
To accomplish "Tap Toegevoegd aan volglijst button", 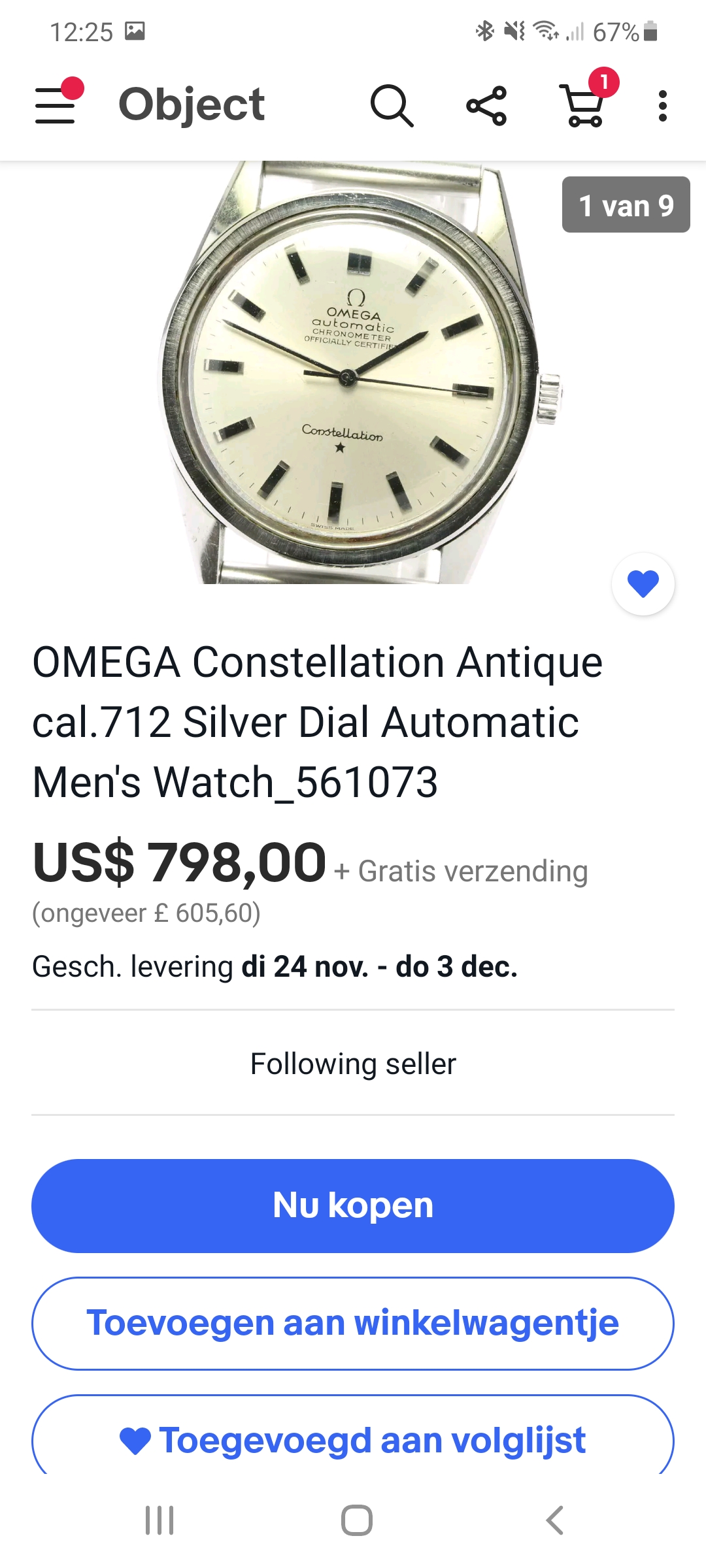I will coord(353,1439).
